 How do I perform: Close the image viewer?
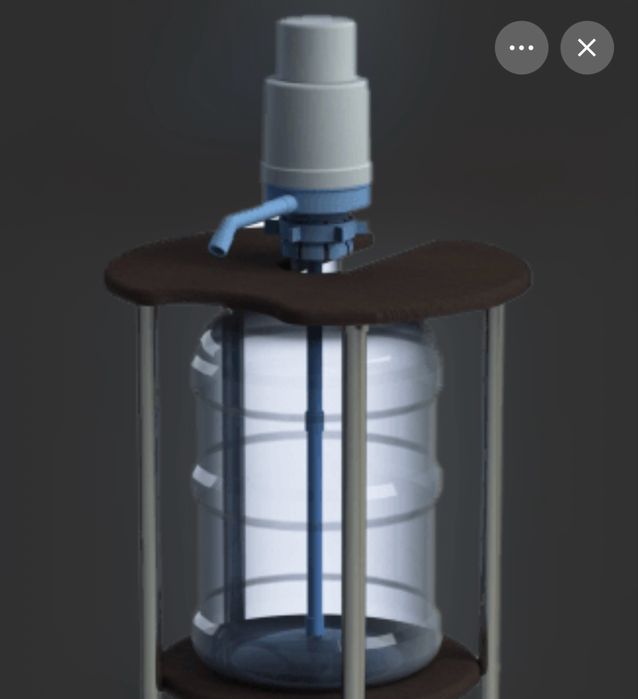tap(587, 47)
